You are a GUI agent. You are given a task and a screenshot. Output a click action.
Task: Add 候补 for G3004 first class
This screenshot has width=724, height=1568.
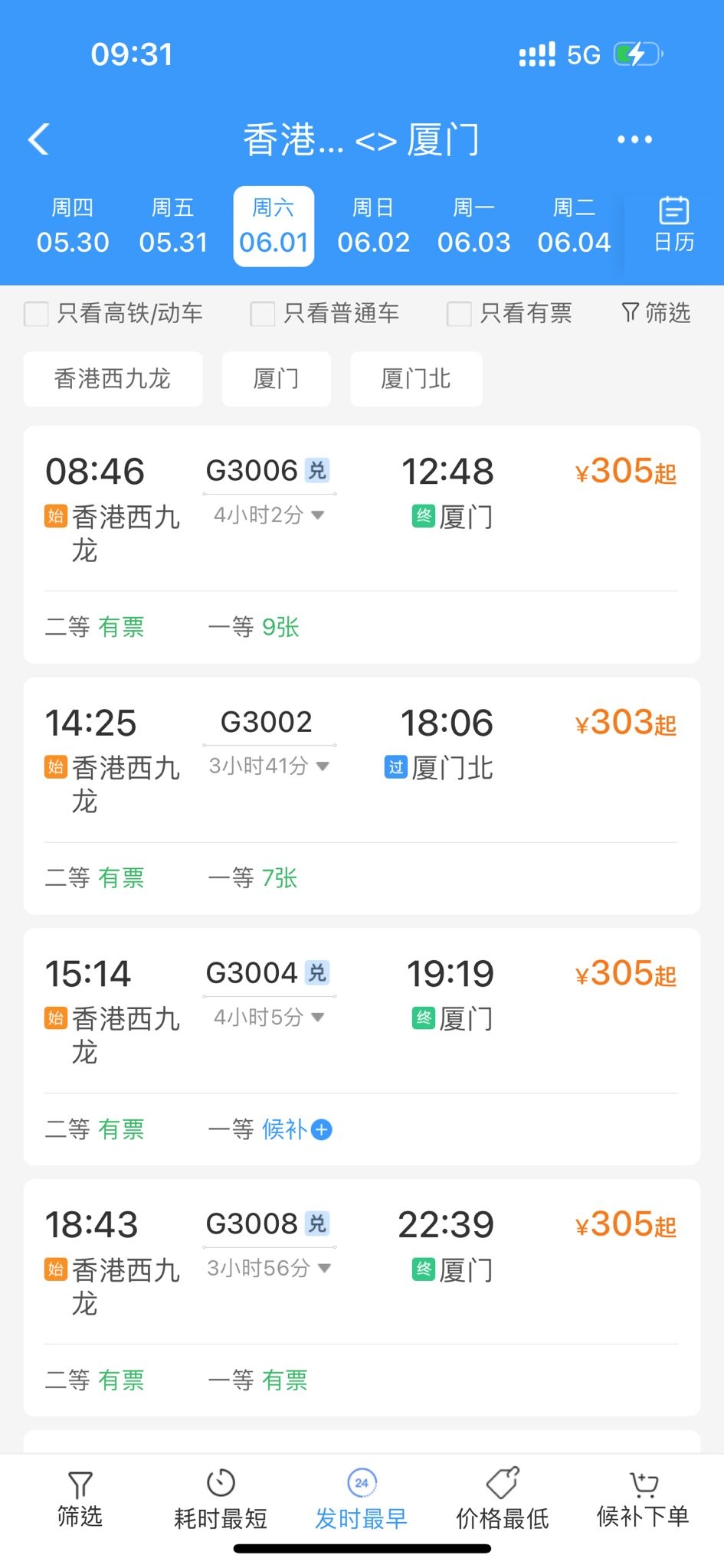(296, 1129)
